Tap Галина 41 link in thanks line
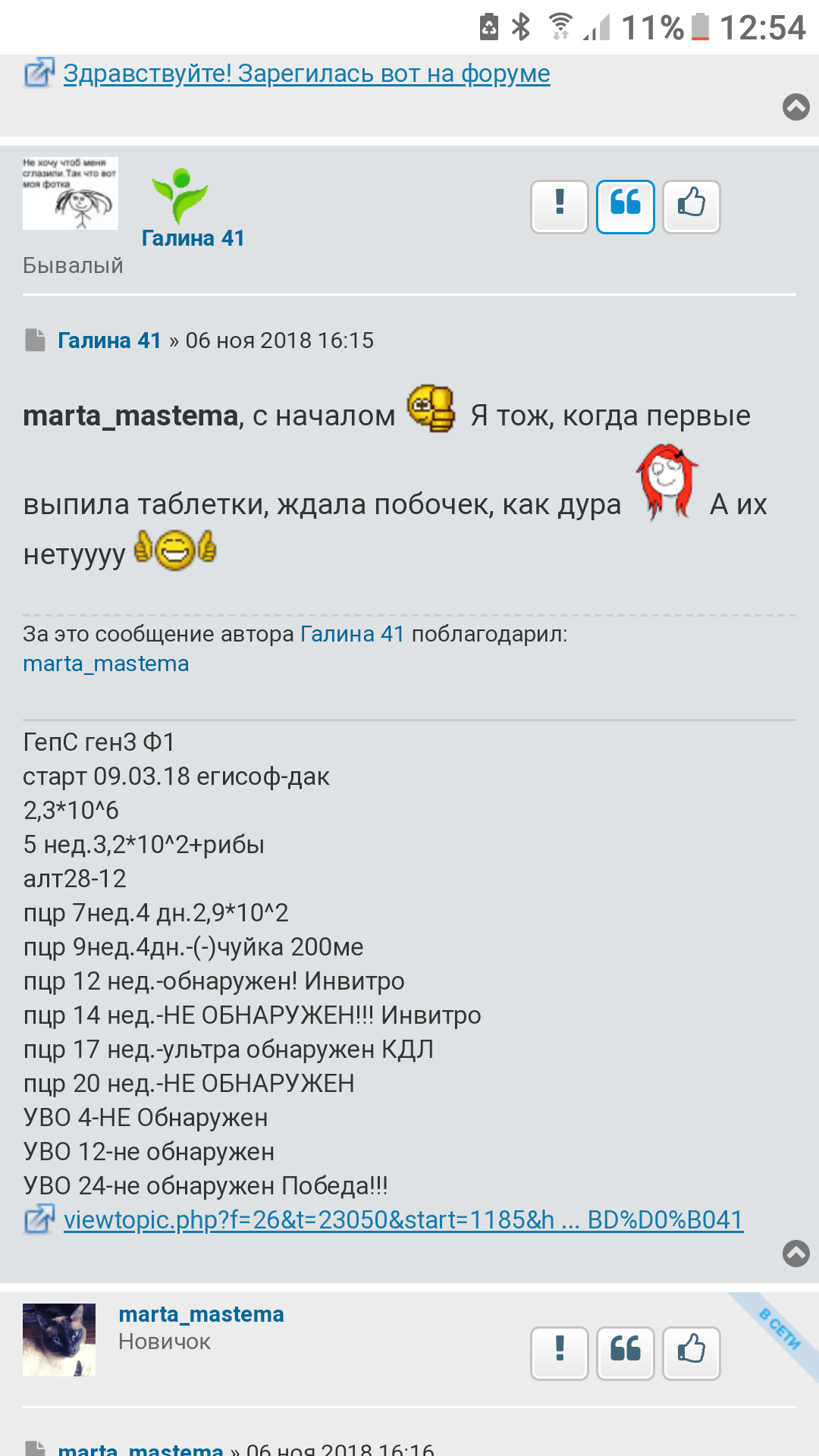The height and width of the screenshot is (1456, 819). [x=353, y=634]
